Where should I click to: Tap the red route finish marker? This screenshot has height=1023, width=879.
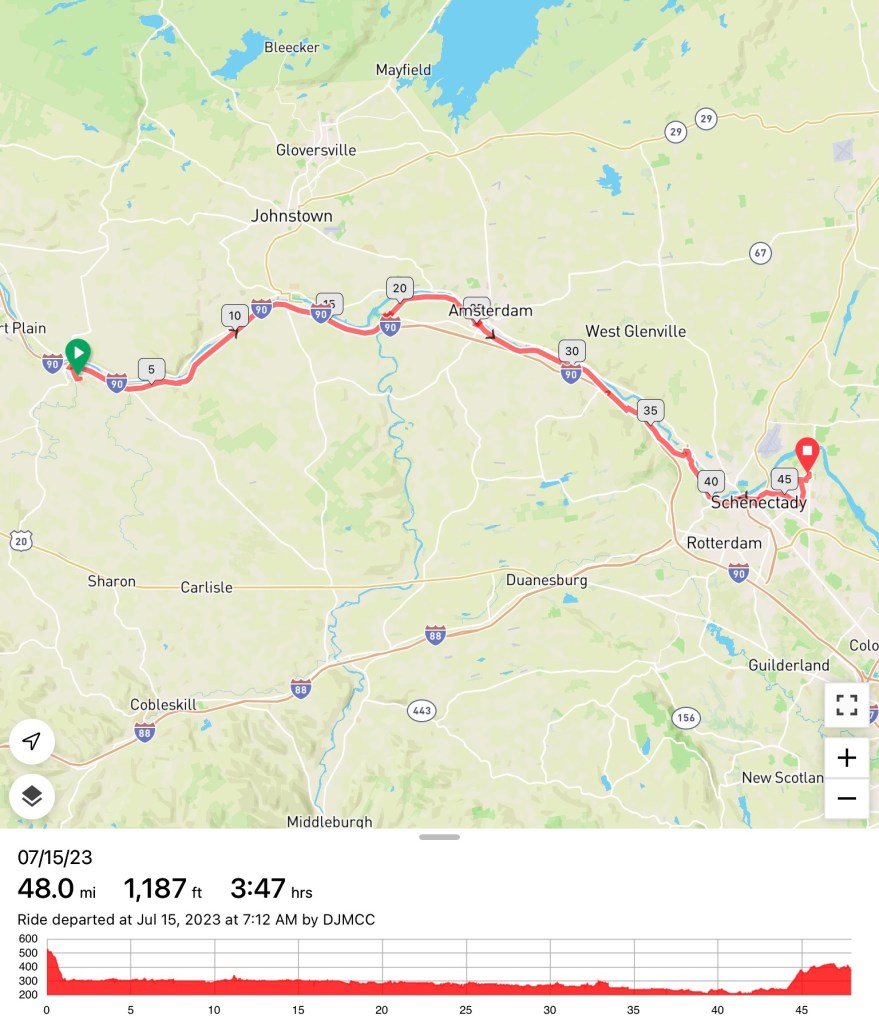(806, 453)
